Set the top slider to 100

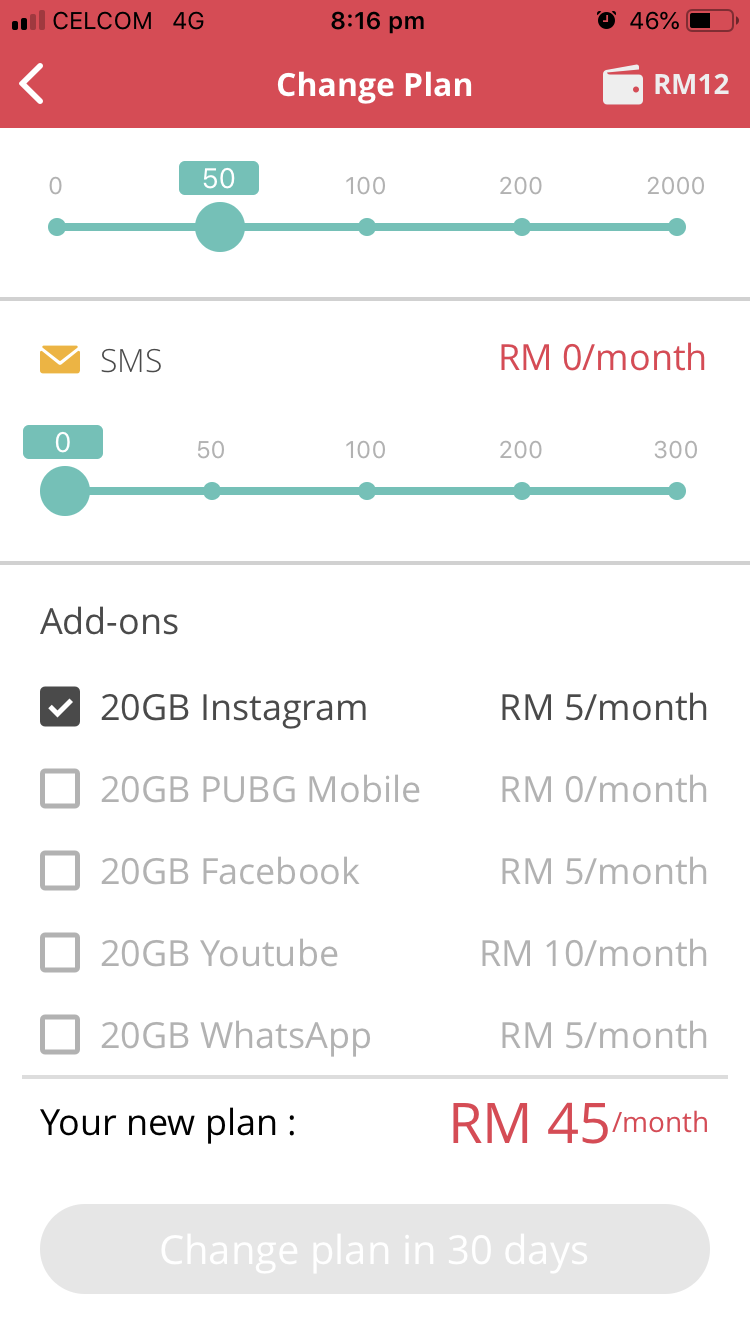tap(367, 227)
